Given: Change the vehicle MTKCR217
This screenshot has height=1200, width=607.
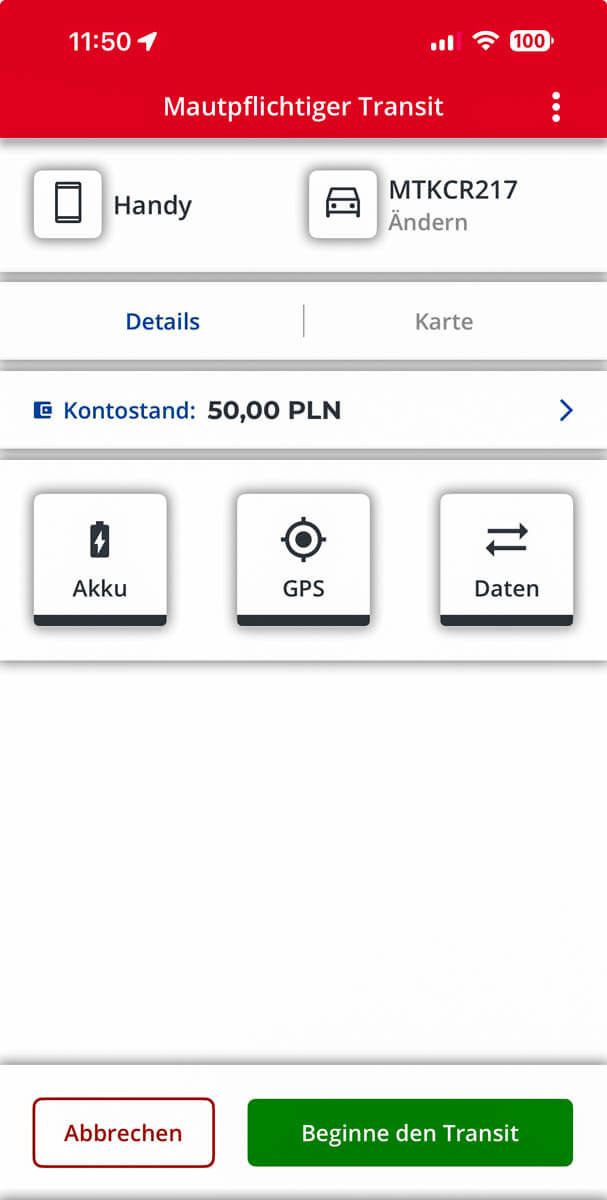Looking at the screenshot, I should point(427,222).
